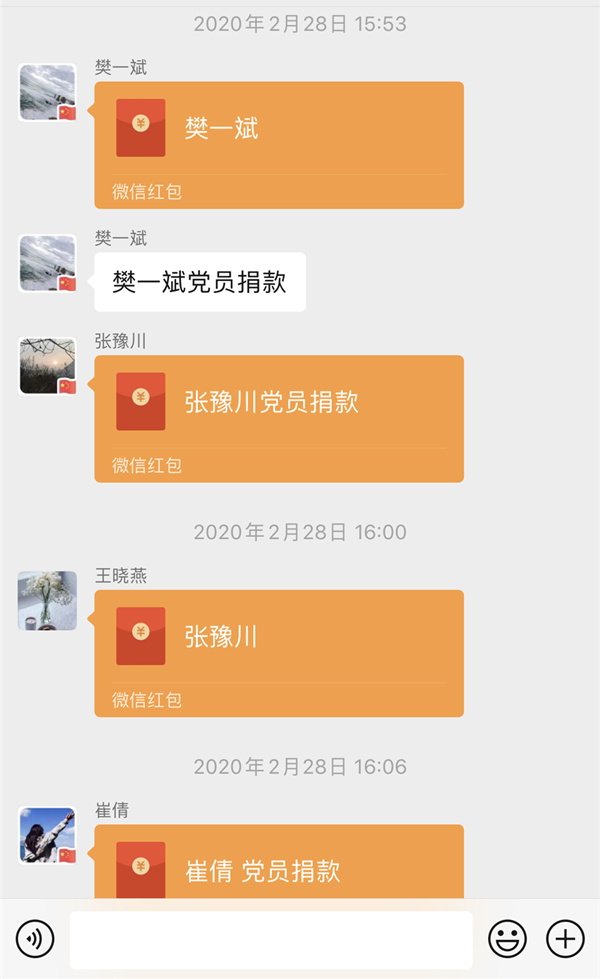Viewport: 600px width, 979px height.
Task: Switch to voice message input
Action: (x=35, y=939)
